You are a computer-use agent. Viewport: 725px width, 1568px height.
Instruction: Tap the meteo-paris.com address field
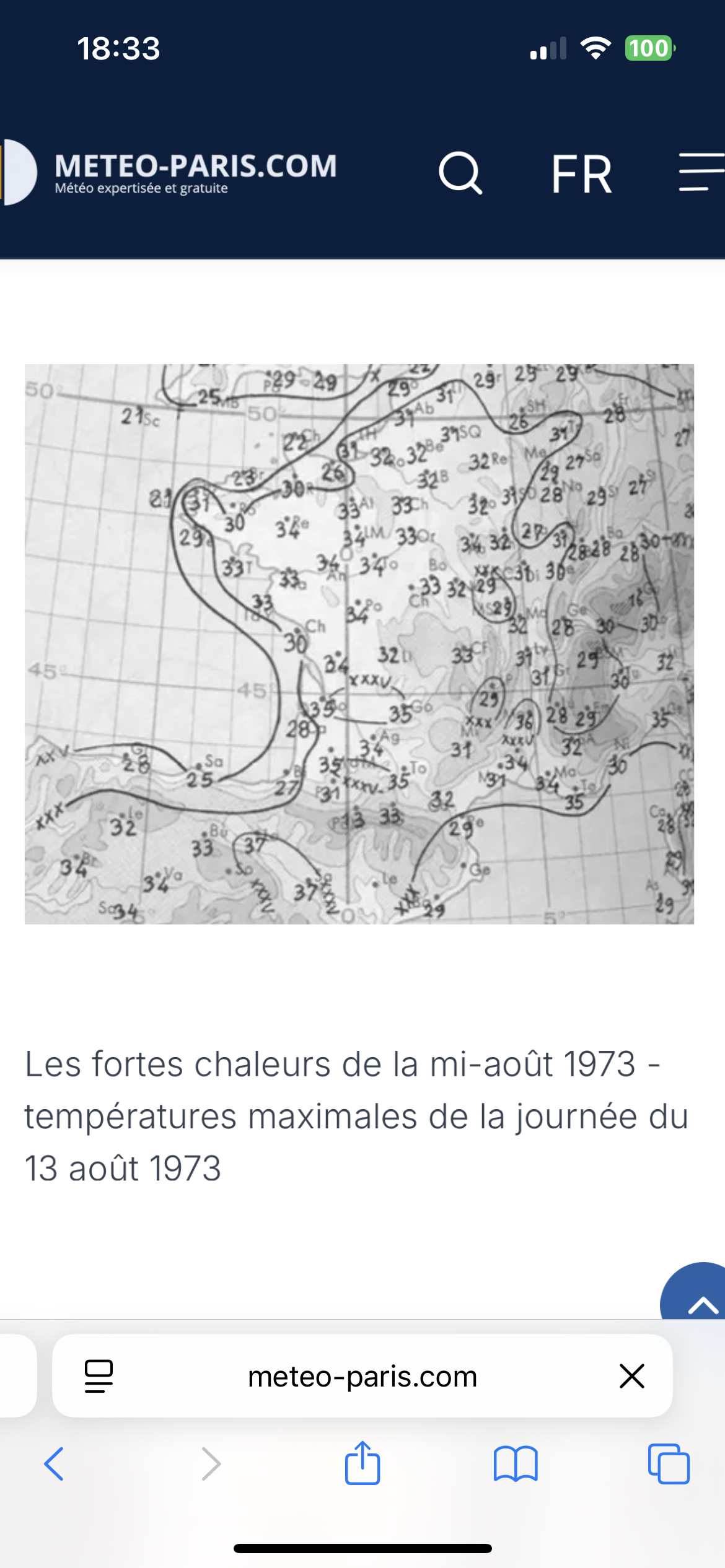(x=362, y=1376)
